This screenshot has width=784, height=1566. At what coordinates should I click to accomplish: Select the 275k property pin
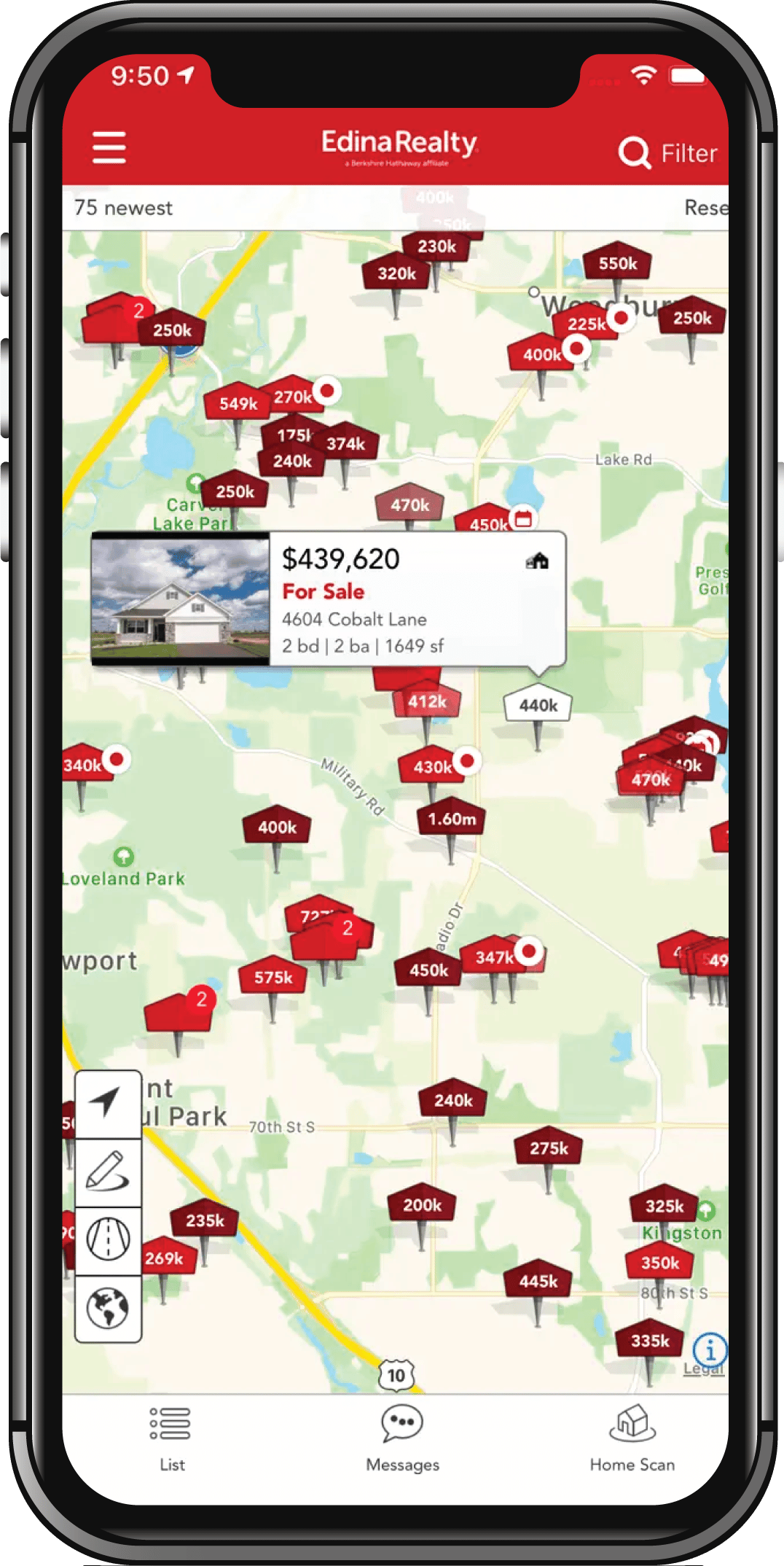point(548,1149)
